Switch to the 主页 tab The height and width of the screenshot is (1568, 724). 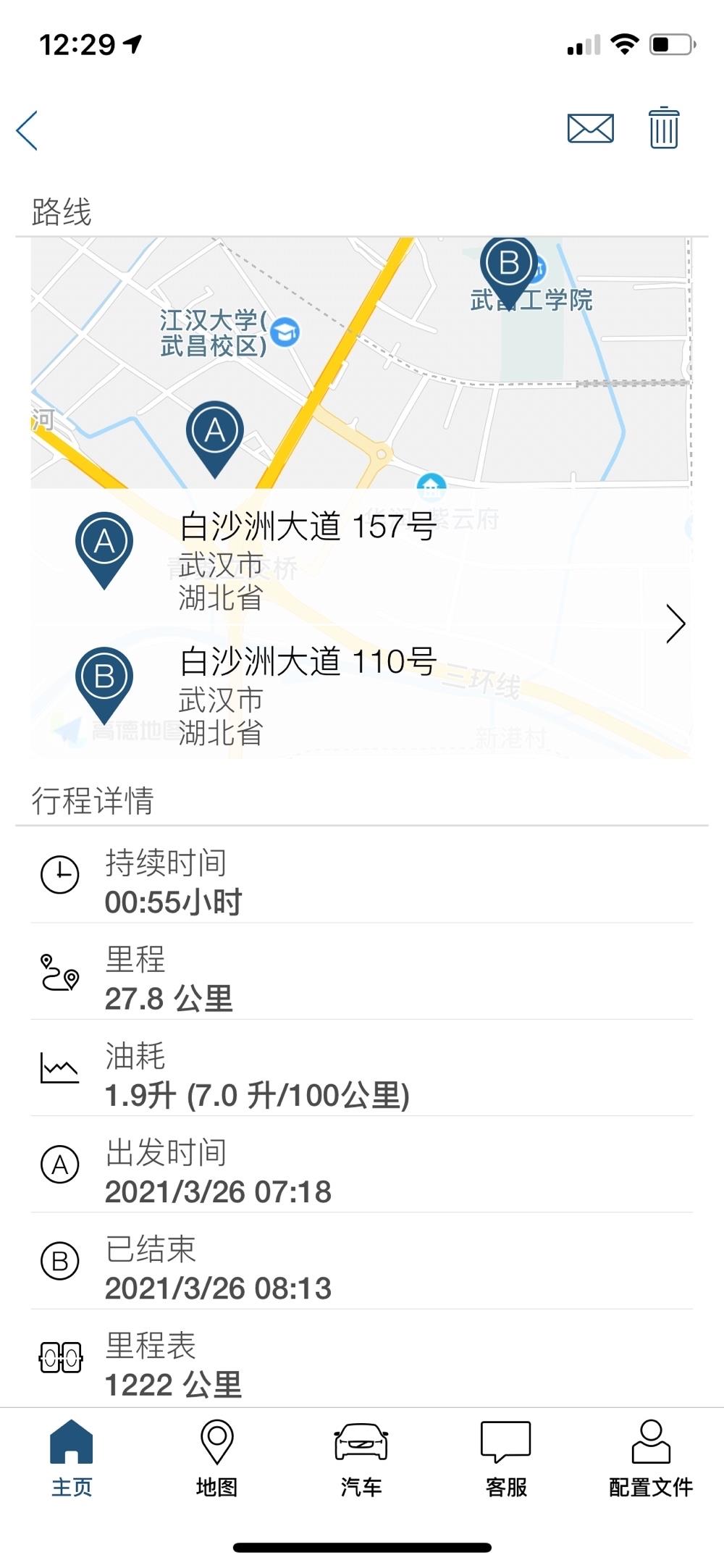pyautogui.click(x=72, y=1459)
